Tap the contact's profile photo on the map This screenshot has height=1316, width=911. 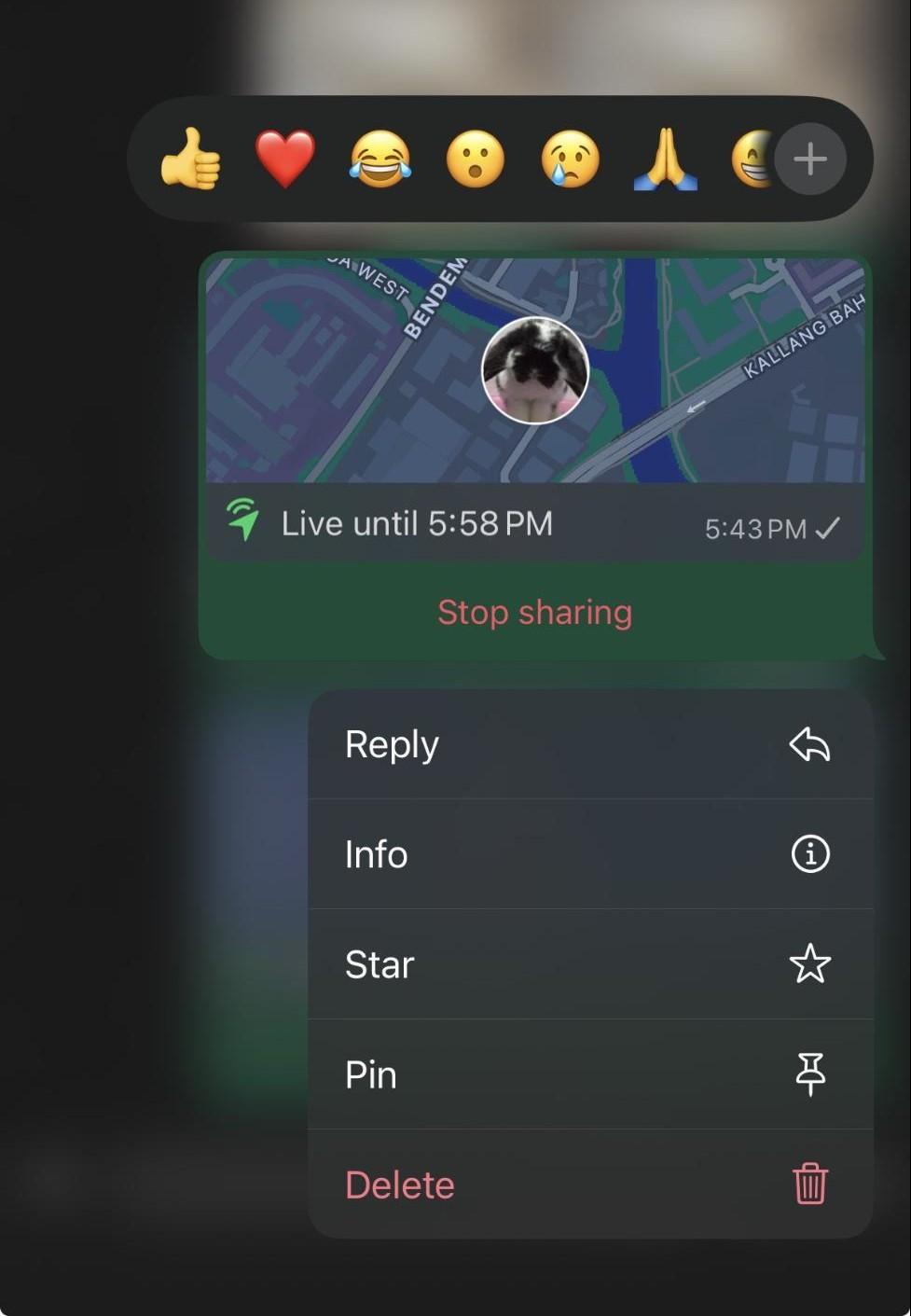[x=534, y=372]
